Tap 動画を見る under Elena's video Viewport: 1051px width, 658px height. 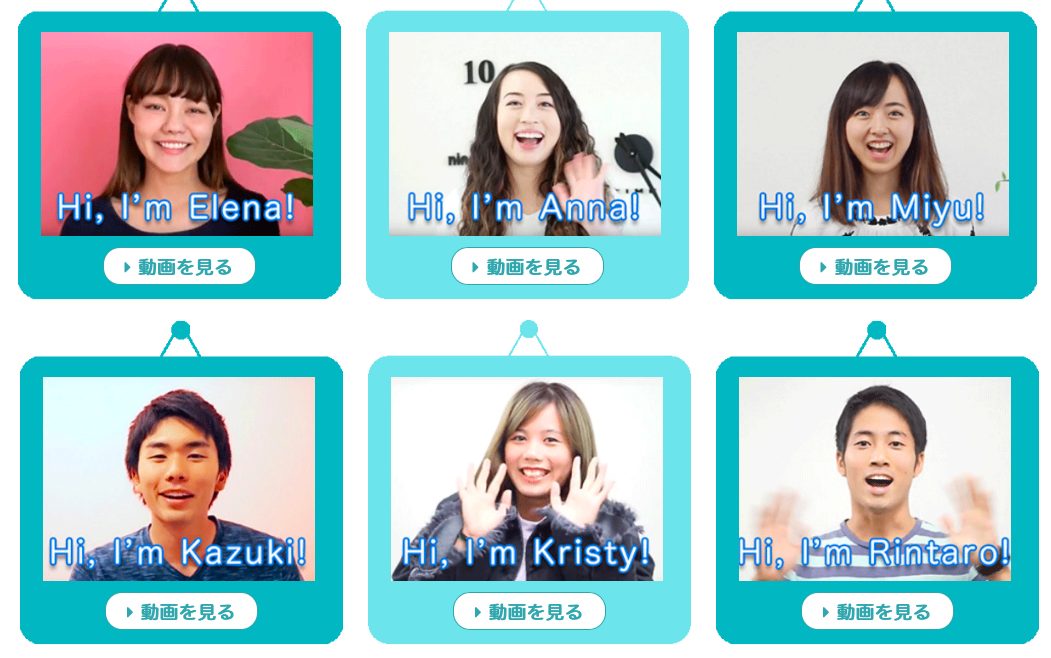coord(179,267)
